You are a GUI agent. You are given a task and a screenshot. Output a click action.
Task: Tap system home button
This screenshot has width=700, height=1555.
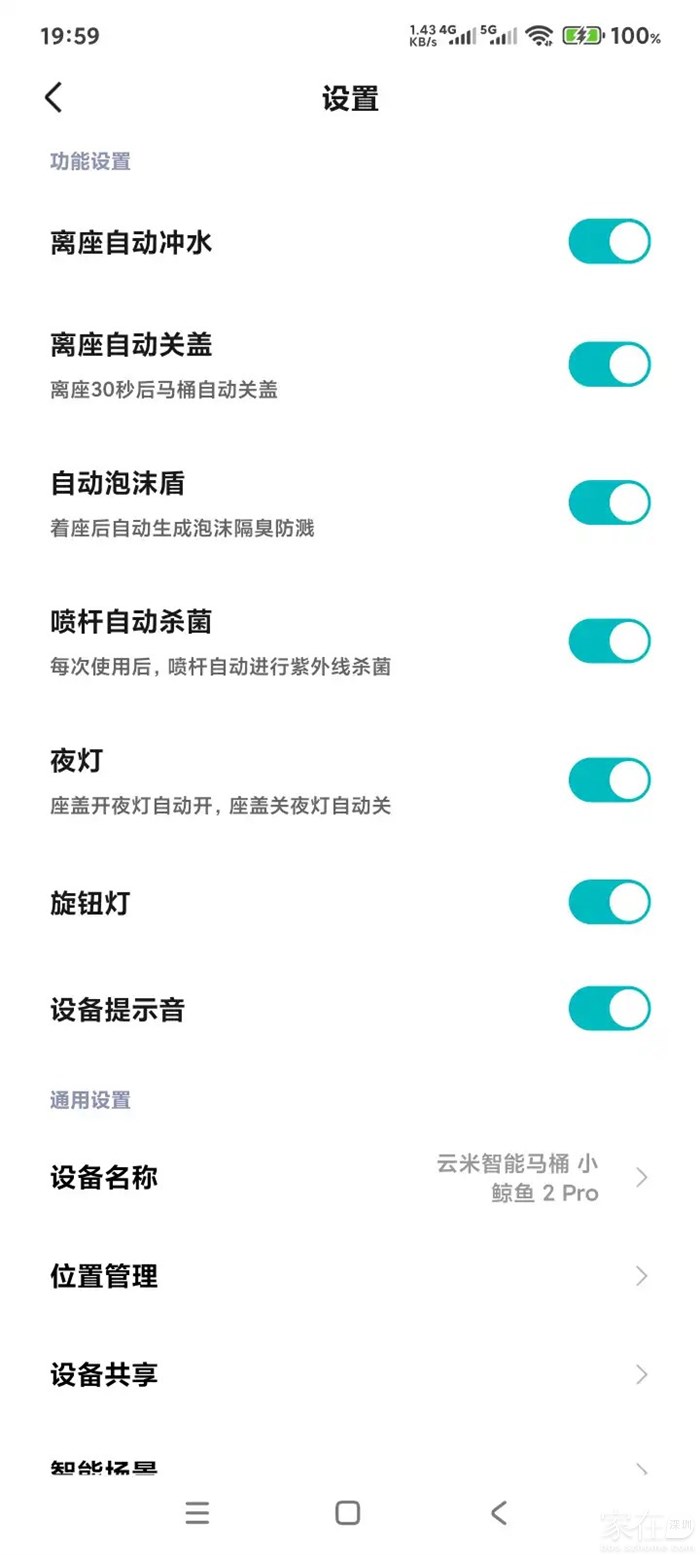pyautogui.click(x=348, y=1513)
